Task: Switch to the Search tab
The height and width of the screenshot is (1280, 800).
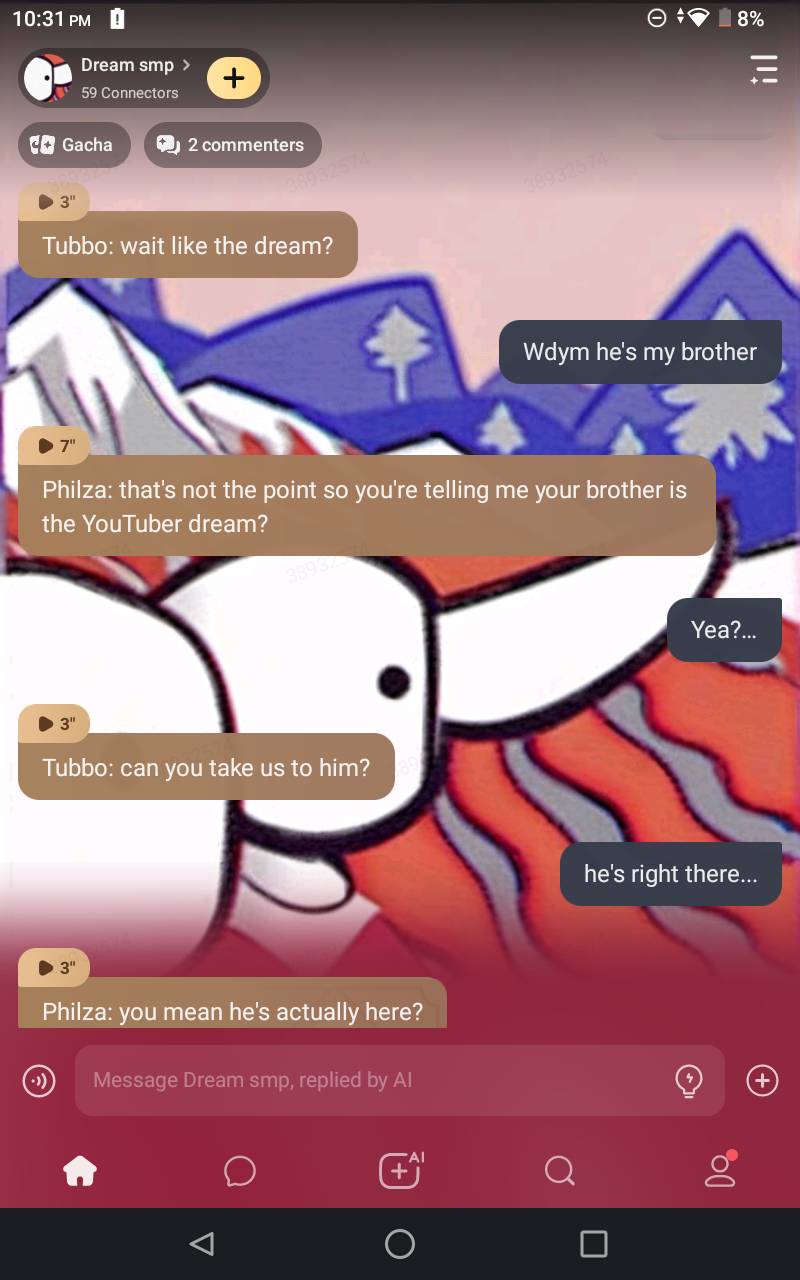Action: tap(560, 1170)
